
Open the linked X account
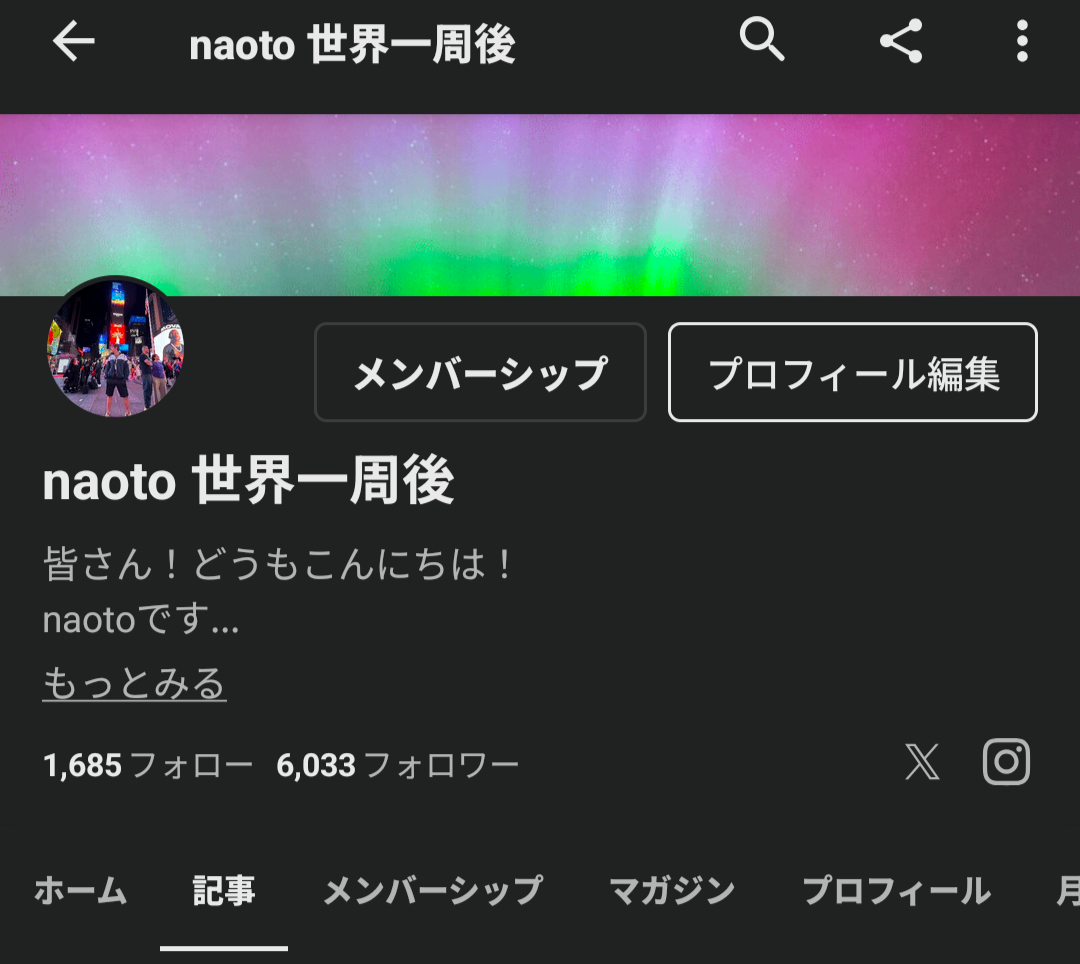click(x=921, y=763)
